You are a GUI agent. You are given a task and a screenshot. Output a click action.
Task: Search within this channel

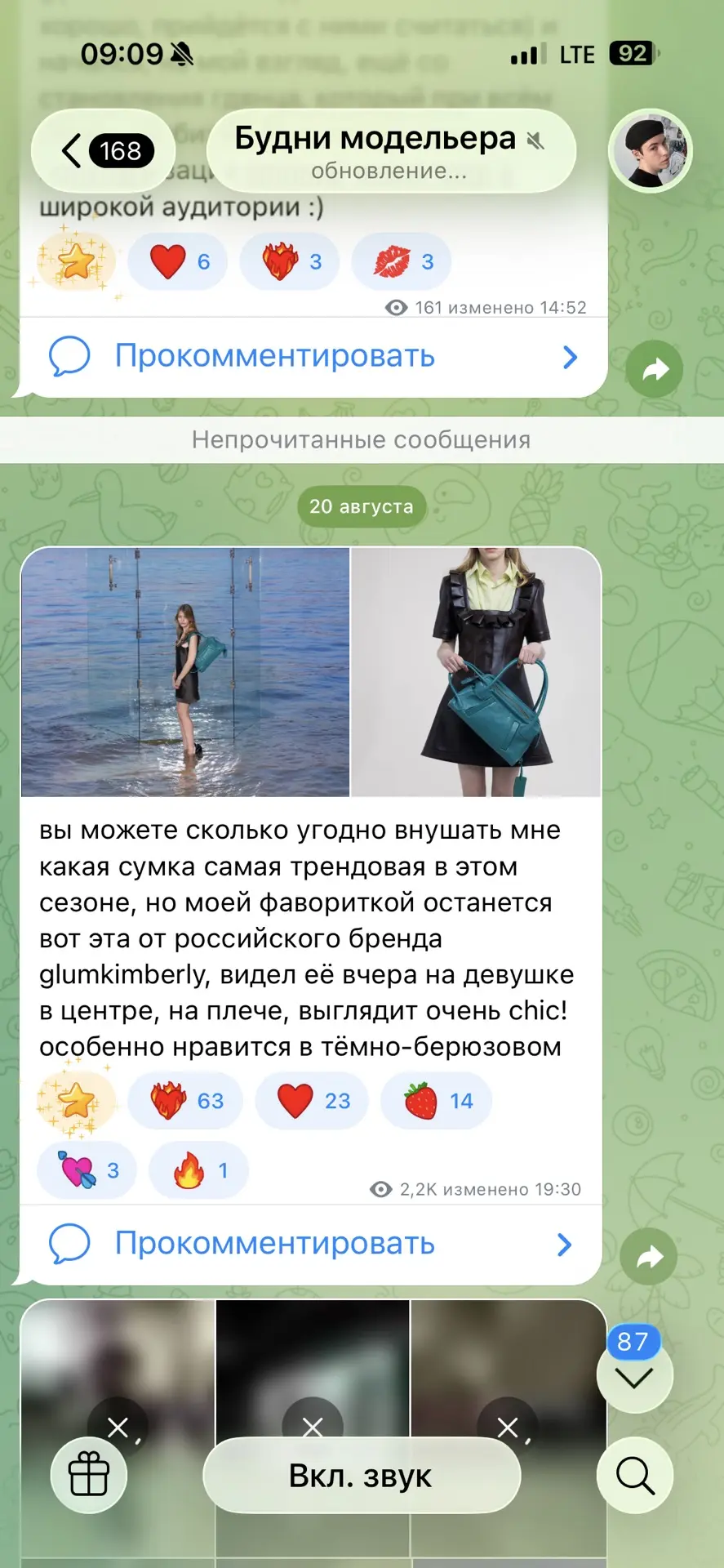[x=634, y=1475]
